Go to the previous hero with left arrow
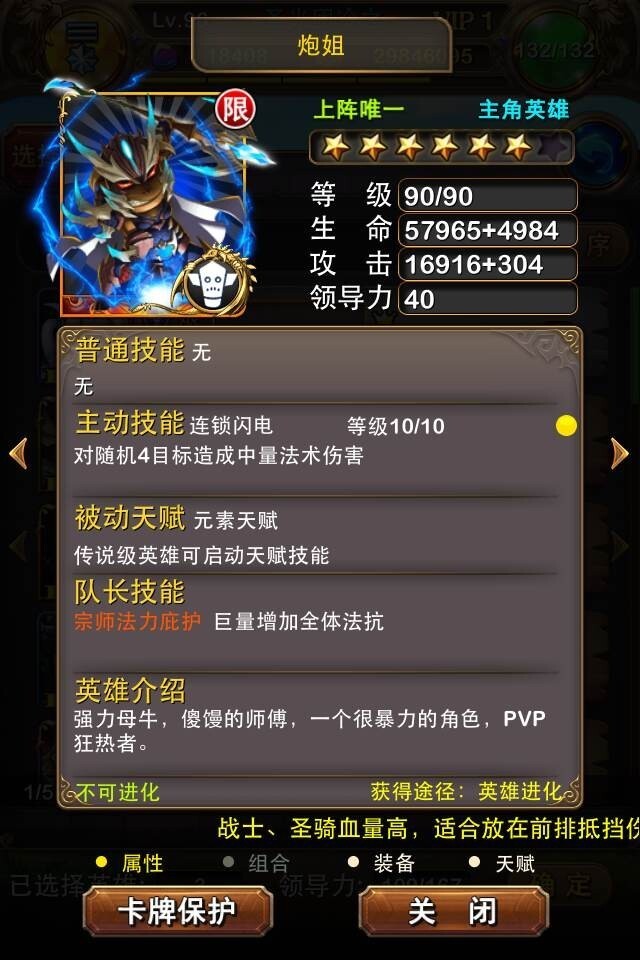The image size is (640, 960). coord(17,454)
